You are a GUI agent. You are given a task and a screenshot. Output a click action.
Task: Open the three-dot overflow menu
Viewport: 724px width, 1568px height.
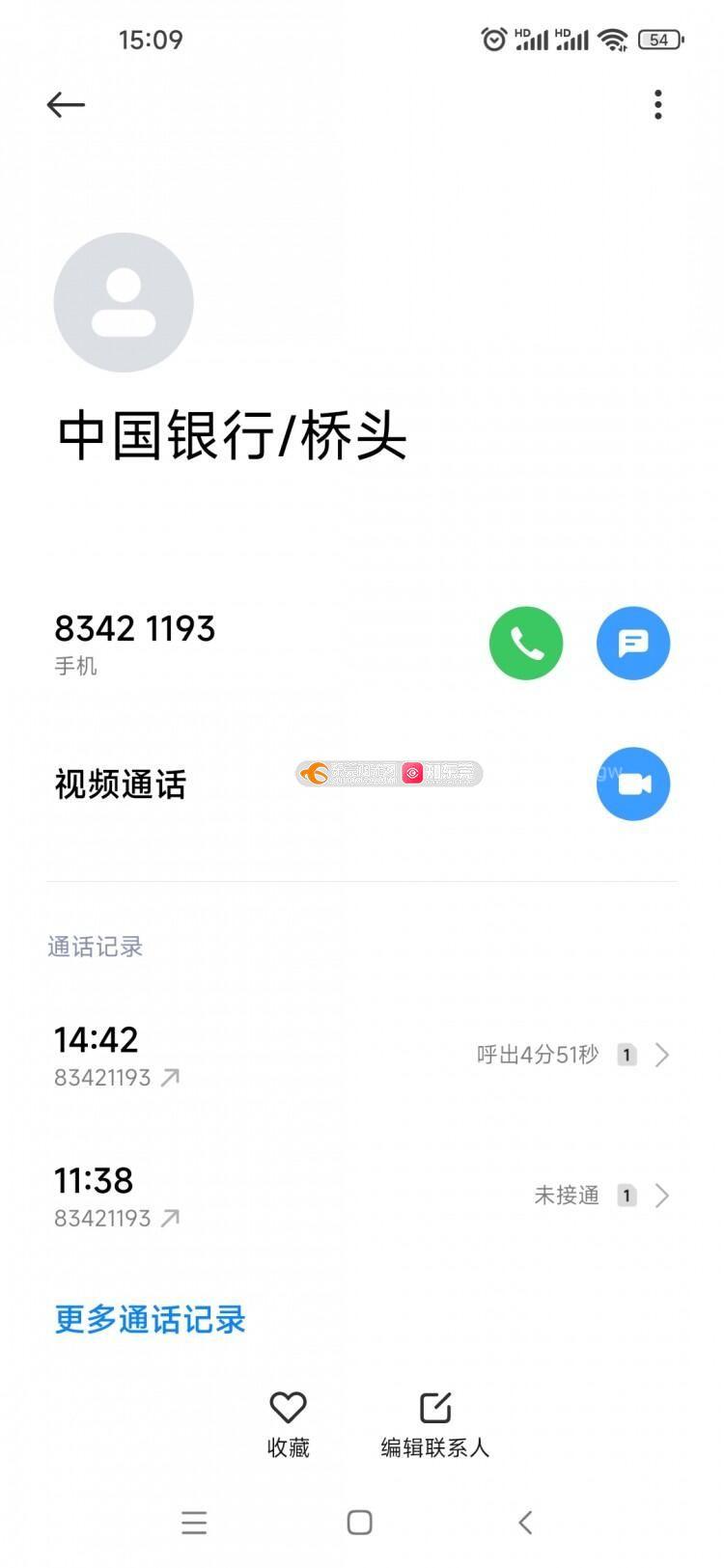(x=657, y=104)
